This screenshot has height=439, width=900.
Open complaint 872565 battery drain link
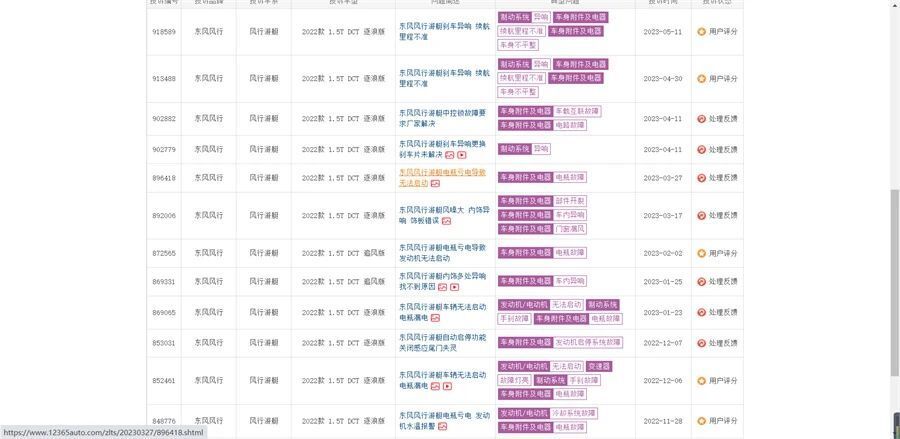(x=441, y=247)
